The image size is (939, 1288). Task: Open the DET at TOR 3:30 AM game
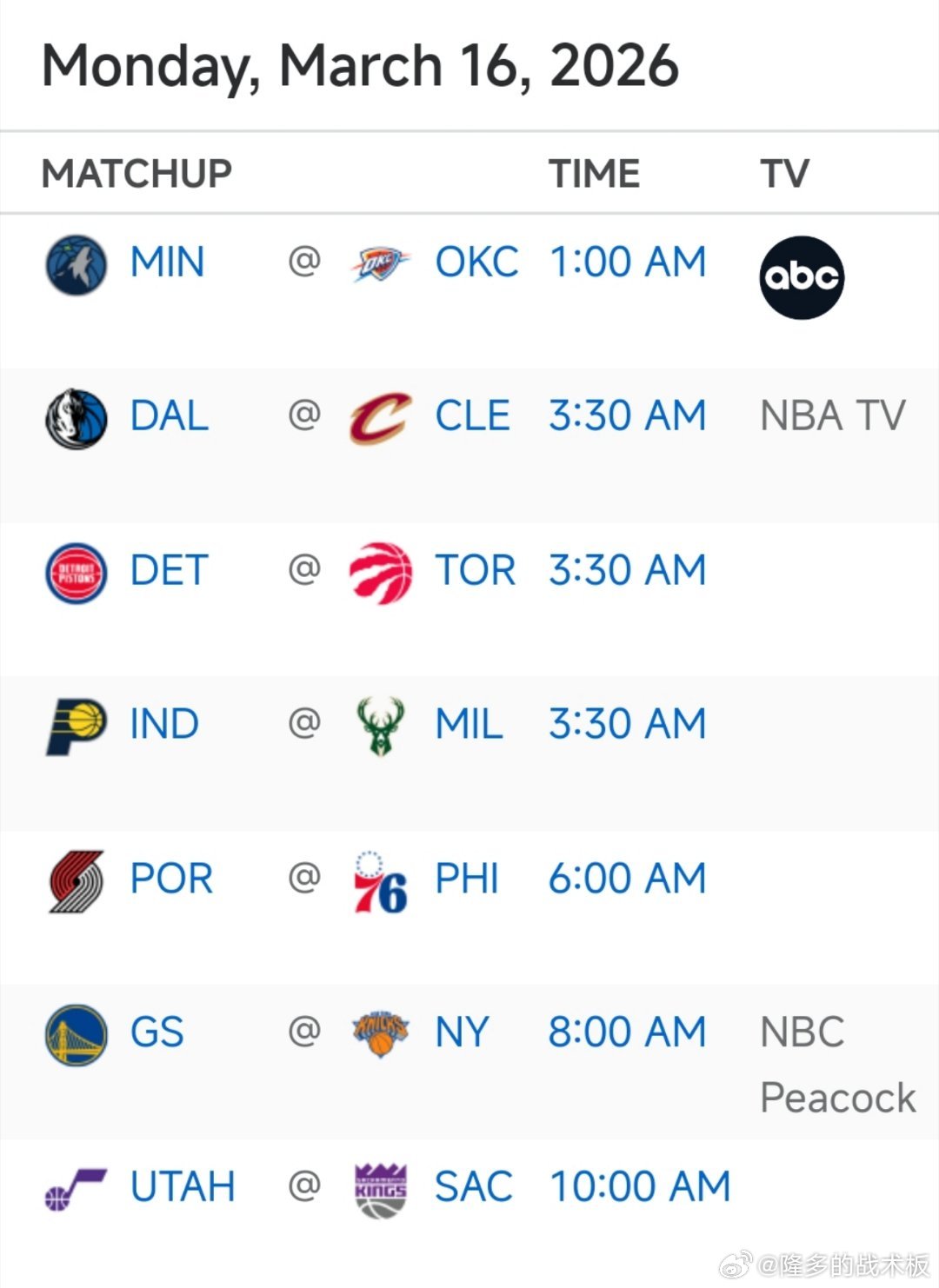pos(627,571)
